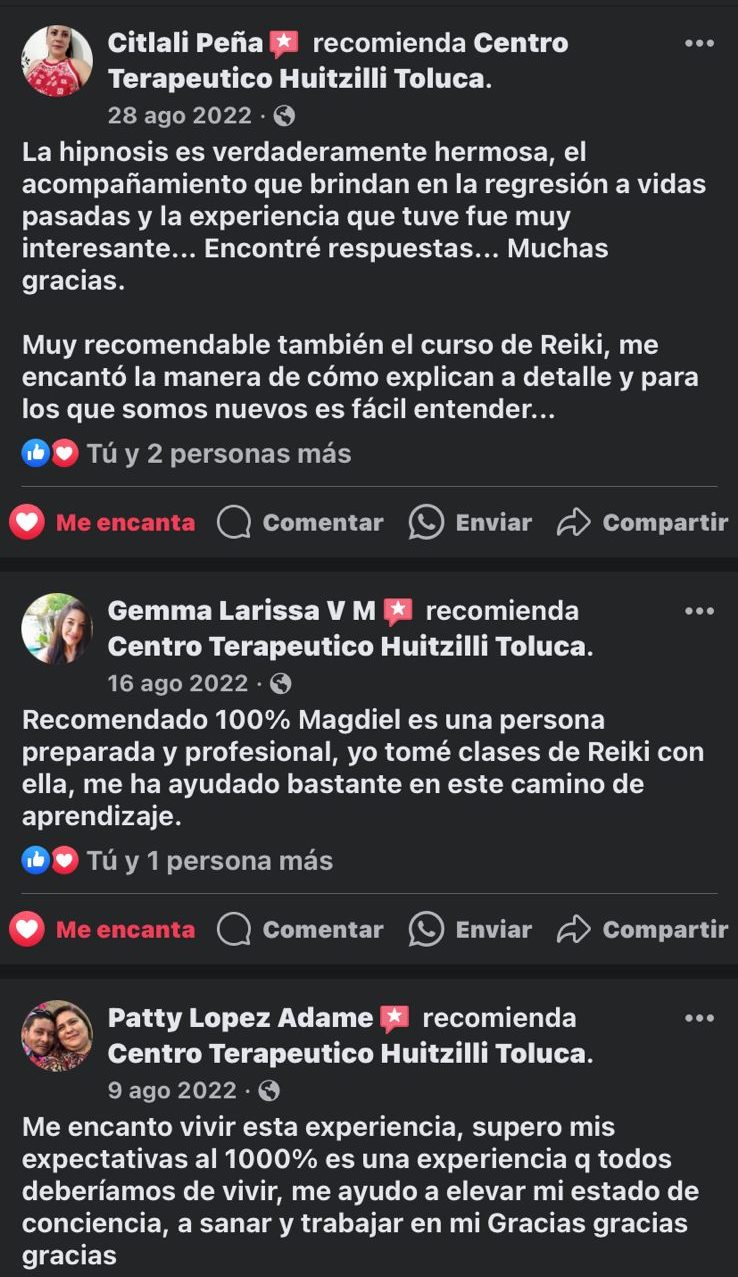Comment on Gemma Larissa's review
This screenshot has width=738, height=1277.
tap(300, 930)
